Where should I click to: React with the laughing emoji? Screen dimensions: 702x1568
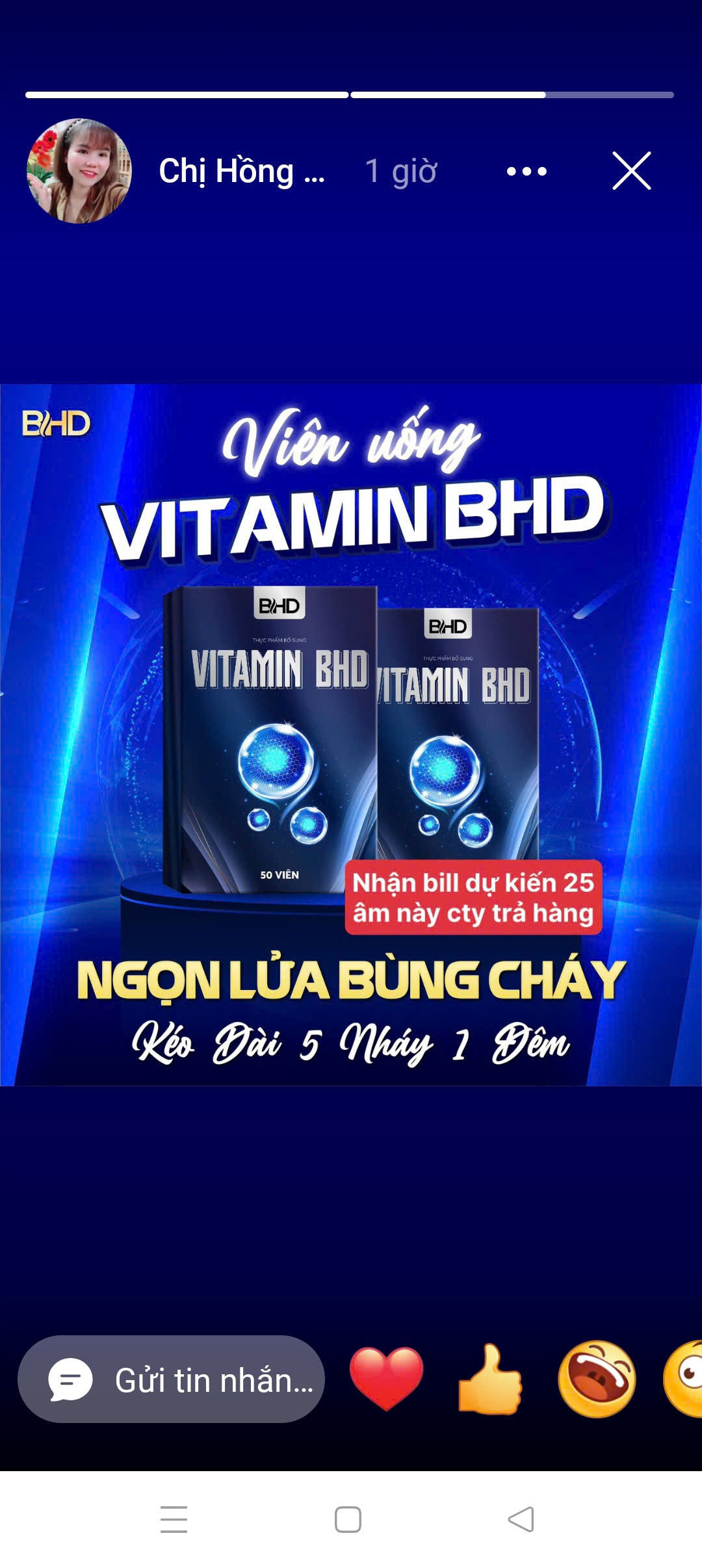coord(596,1379)
